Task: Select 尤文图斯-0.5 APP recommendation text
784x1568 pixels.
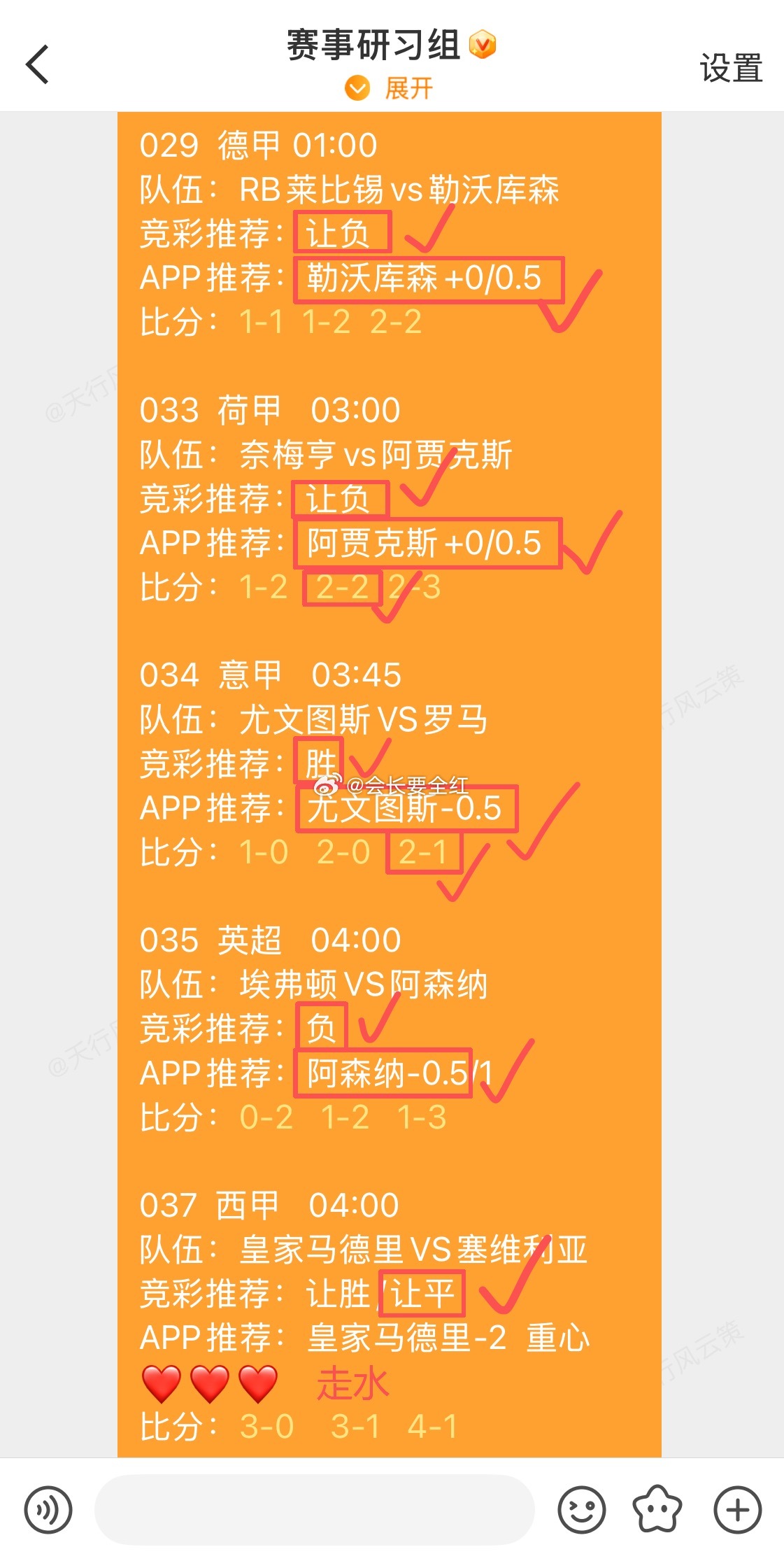Action: pos(406,808)
